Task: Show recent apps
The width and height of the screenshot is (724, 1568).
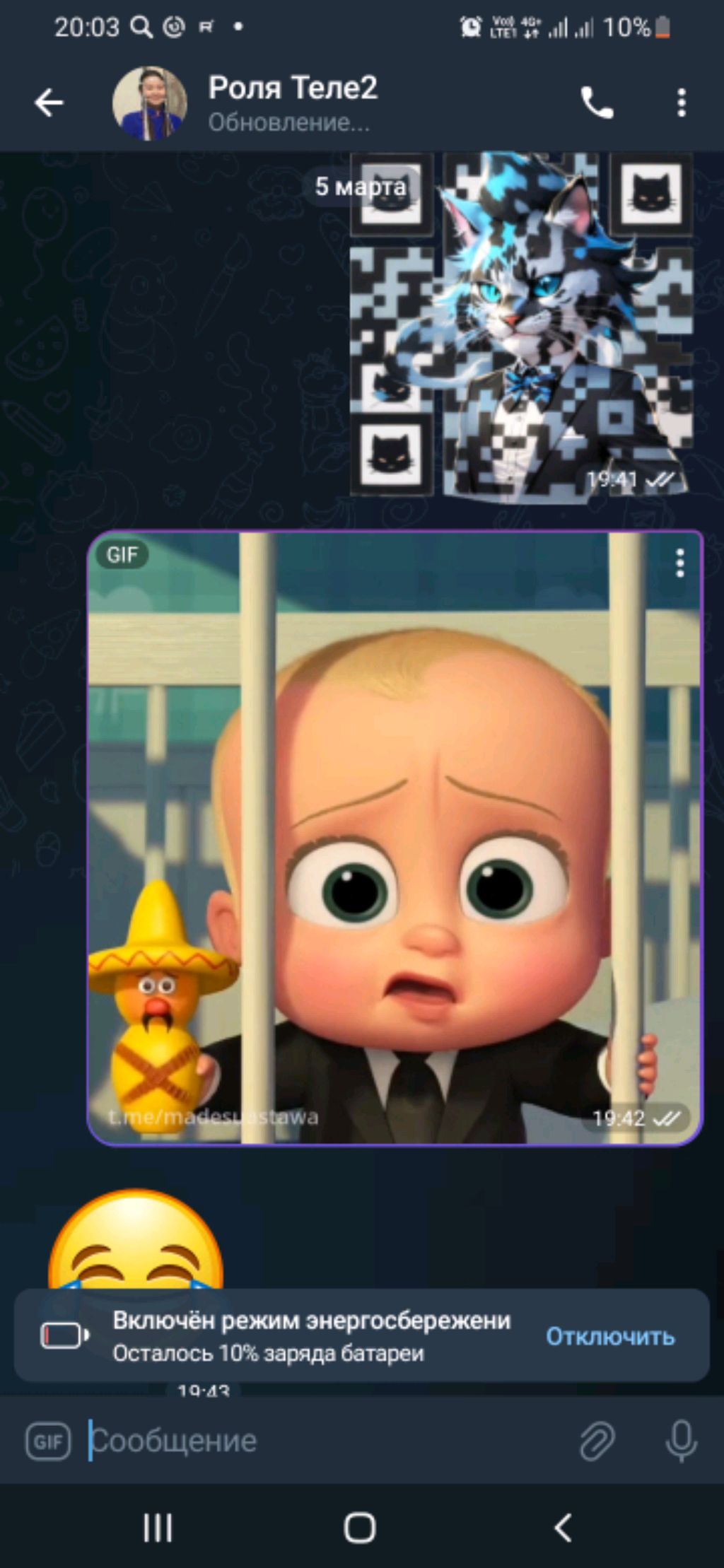Action: [158, 1528]
